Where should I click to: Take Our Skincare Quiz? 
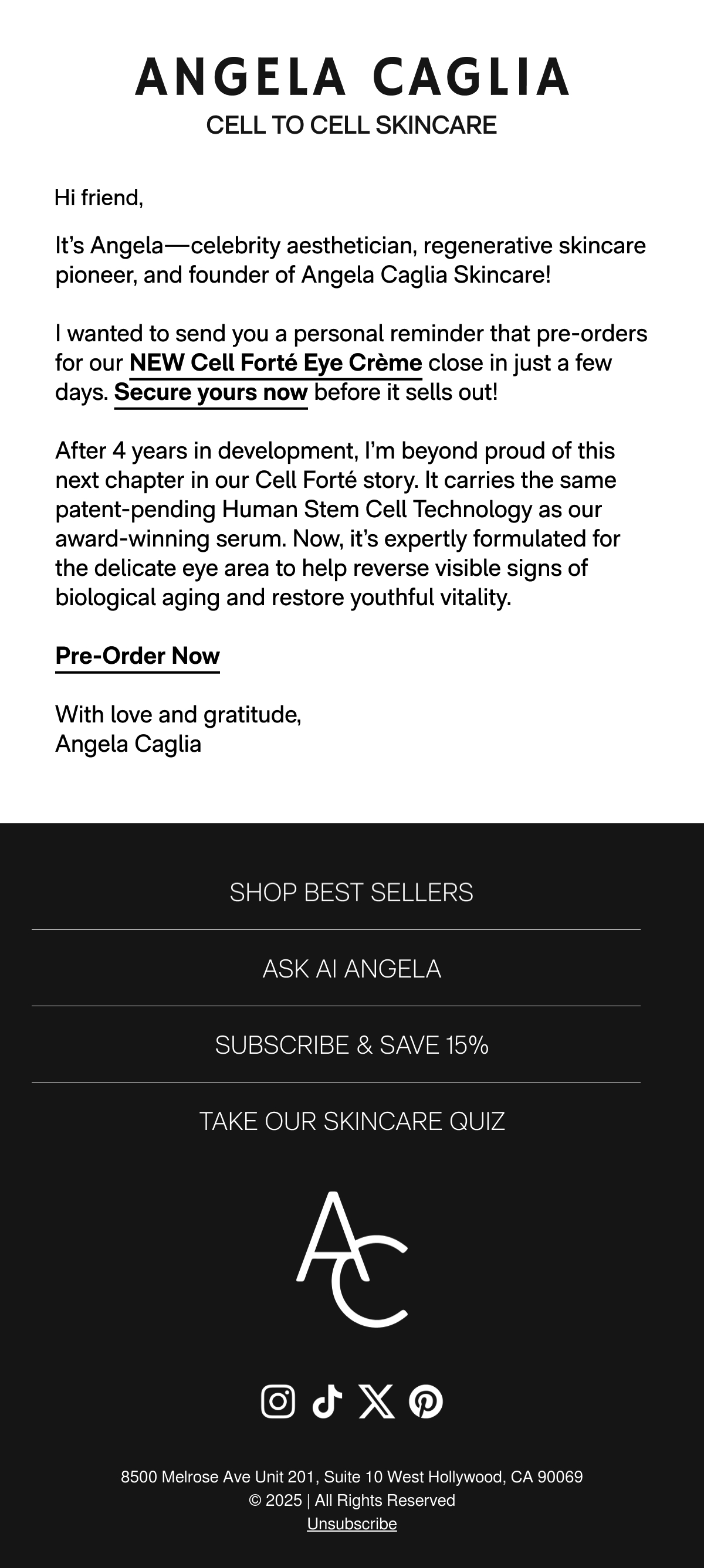pyautogui.click(x=351, y=1121)
